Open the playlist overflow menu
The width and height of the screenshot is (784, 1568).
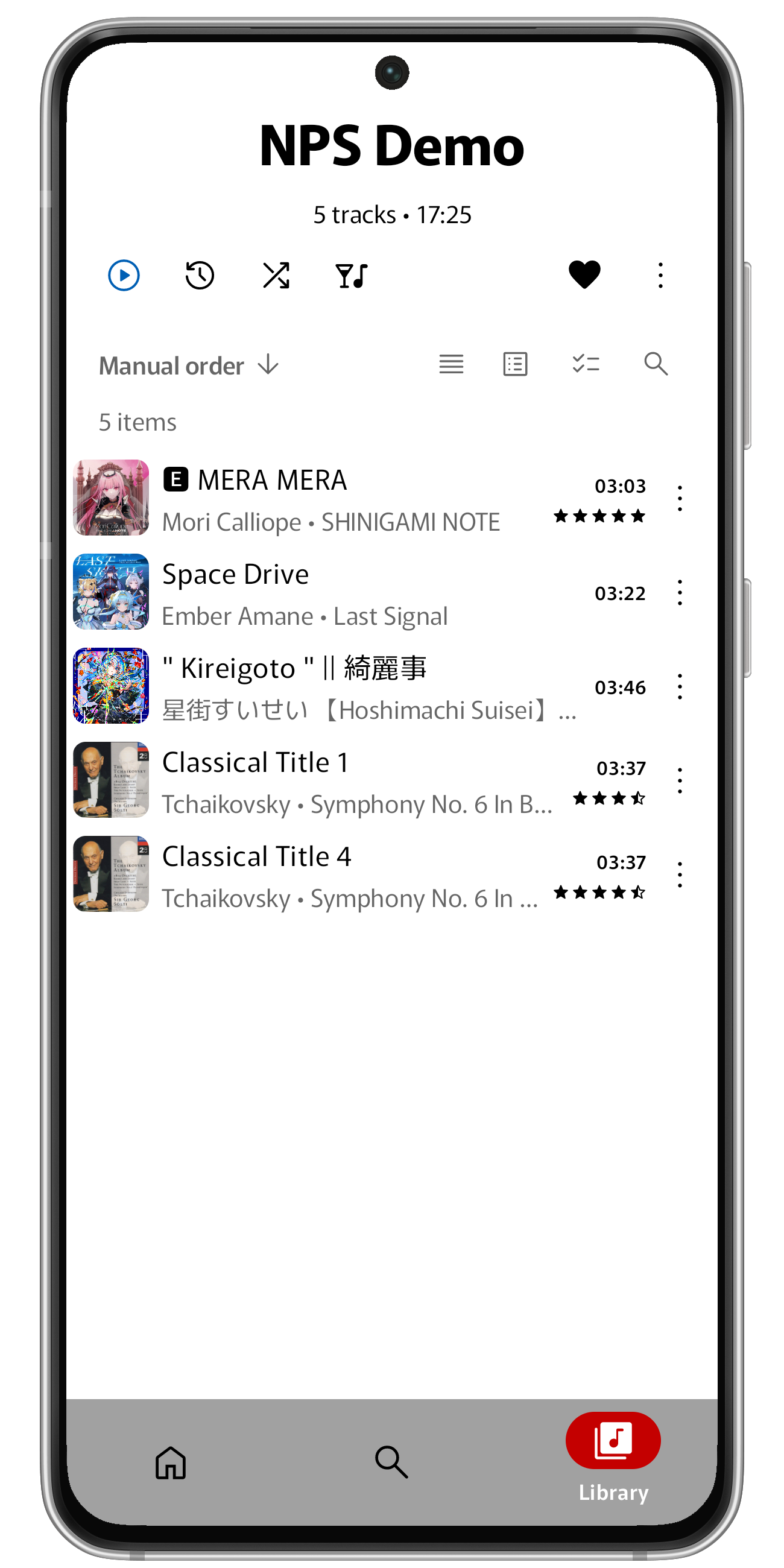coord(660,276)
